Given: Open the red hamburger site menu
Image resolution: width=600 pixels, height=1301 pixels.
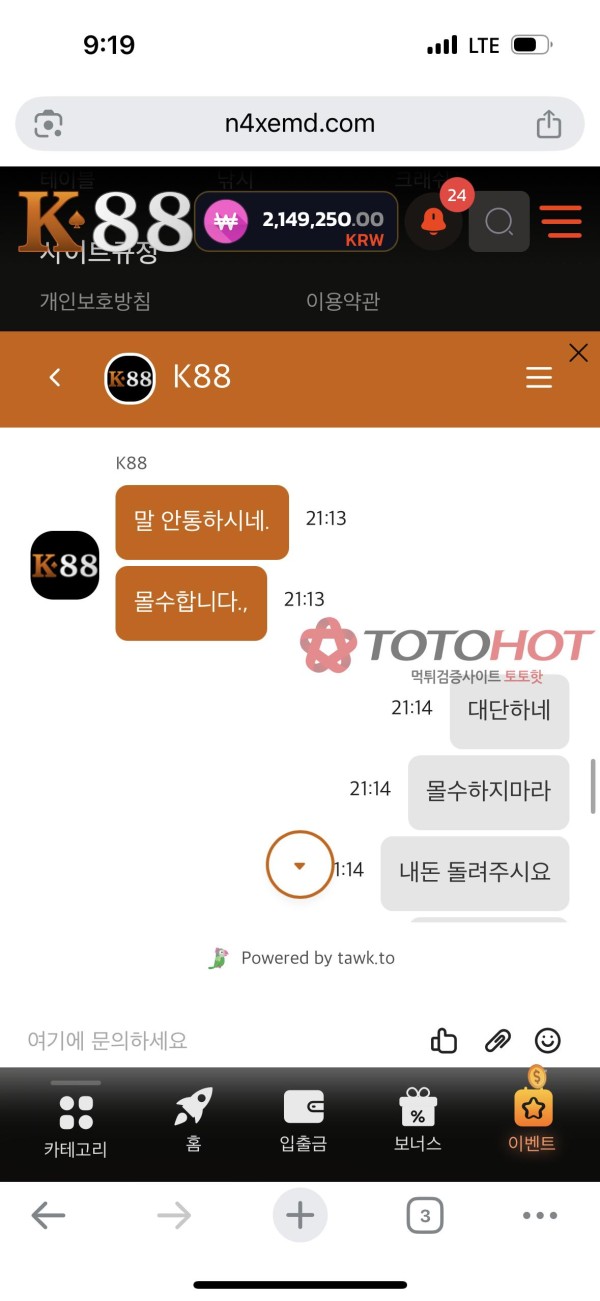Looking at the screenshot, I should 560,221.
